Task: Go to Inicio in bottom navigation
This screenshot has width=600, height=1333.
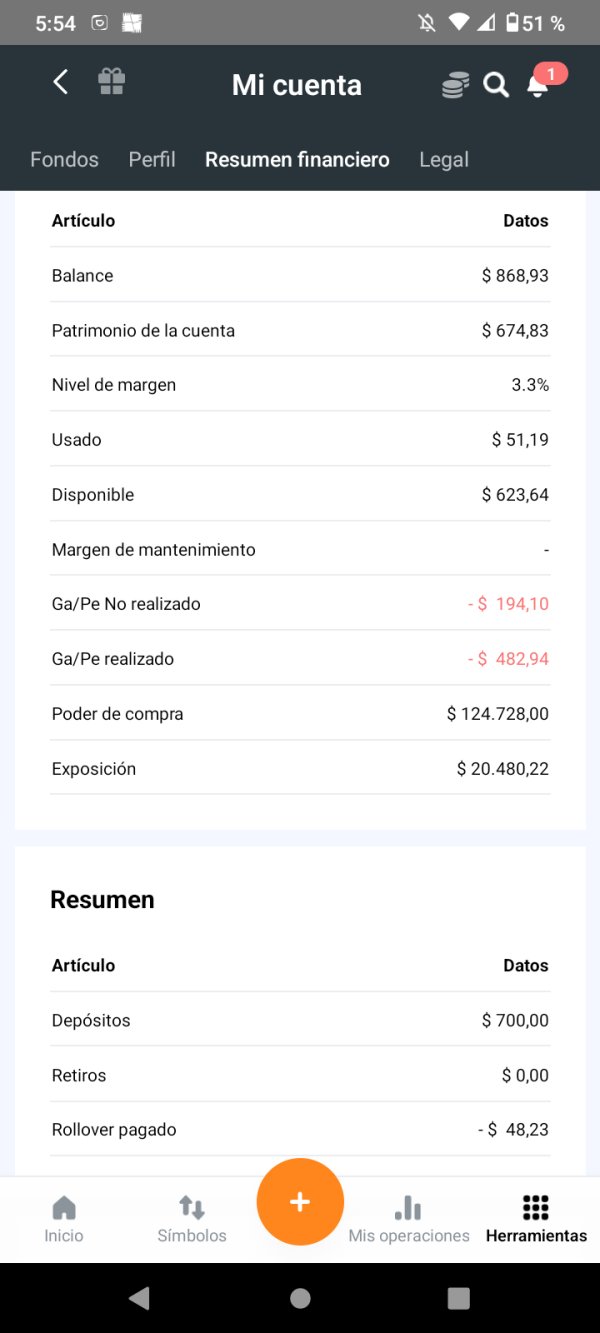Action: 64,1219
